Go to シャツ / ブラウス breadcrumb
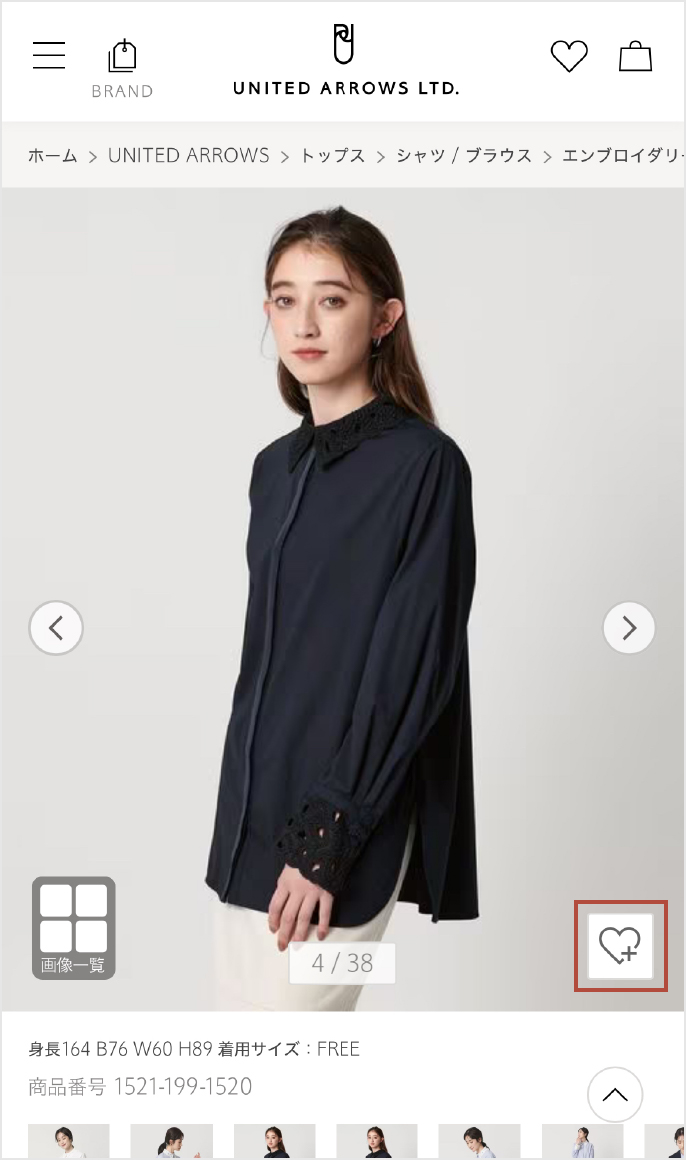Screen dimensions: 686x1160 (464, 156)
